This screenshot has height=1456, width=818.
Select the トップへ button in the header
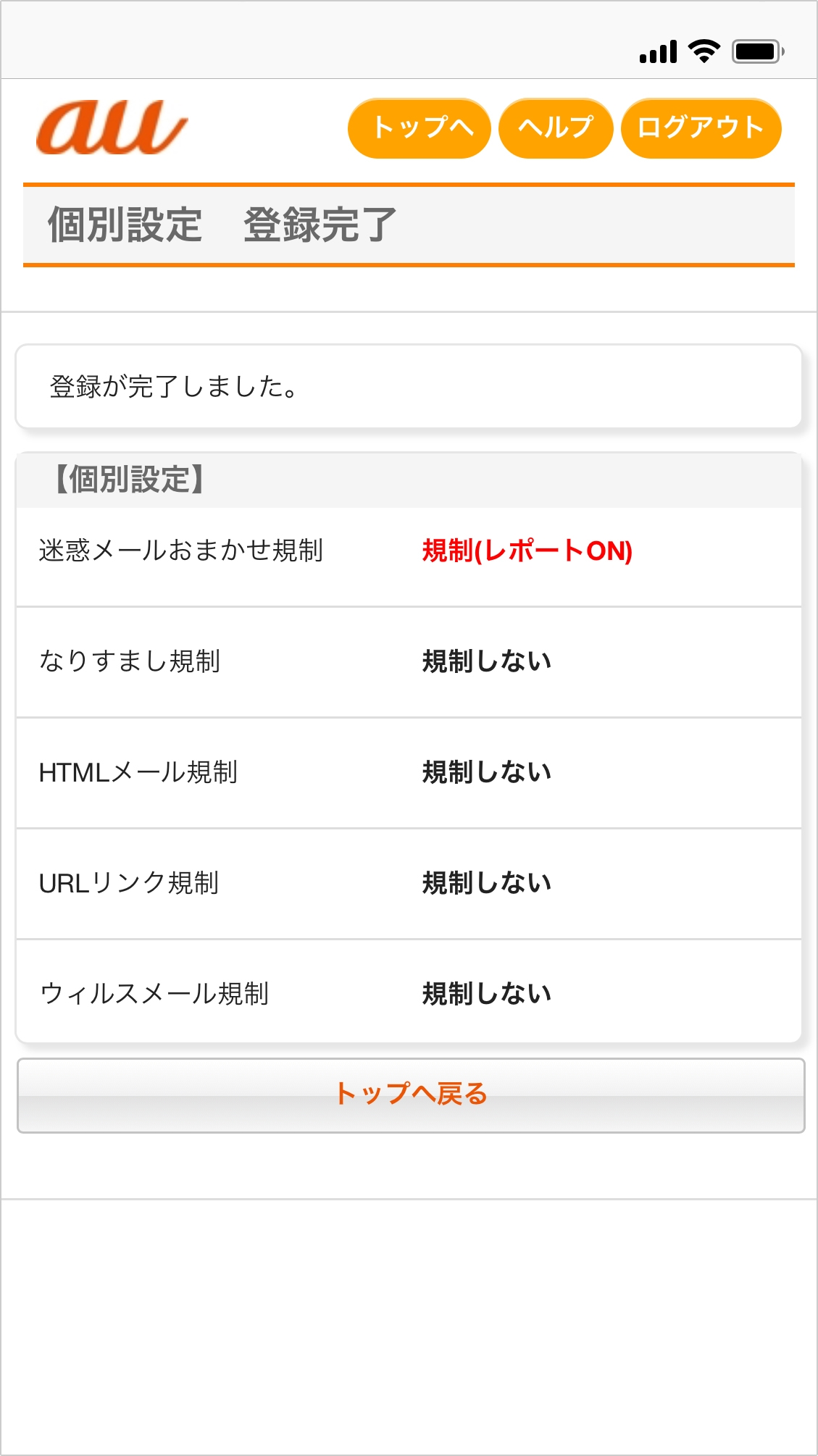pos(419,127)
